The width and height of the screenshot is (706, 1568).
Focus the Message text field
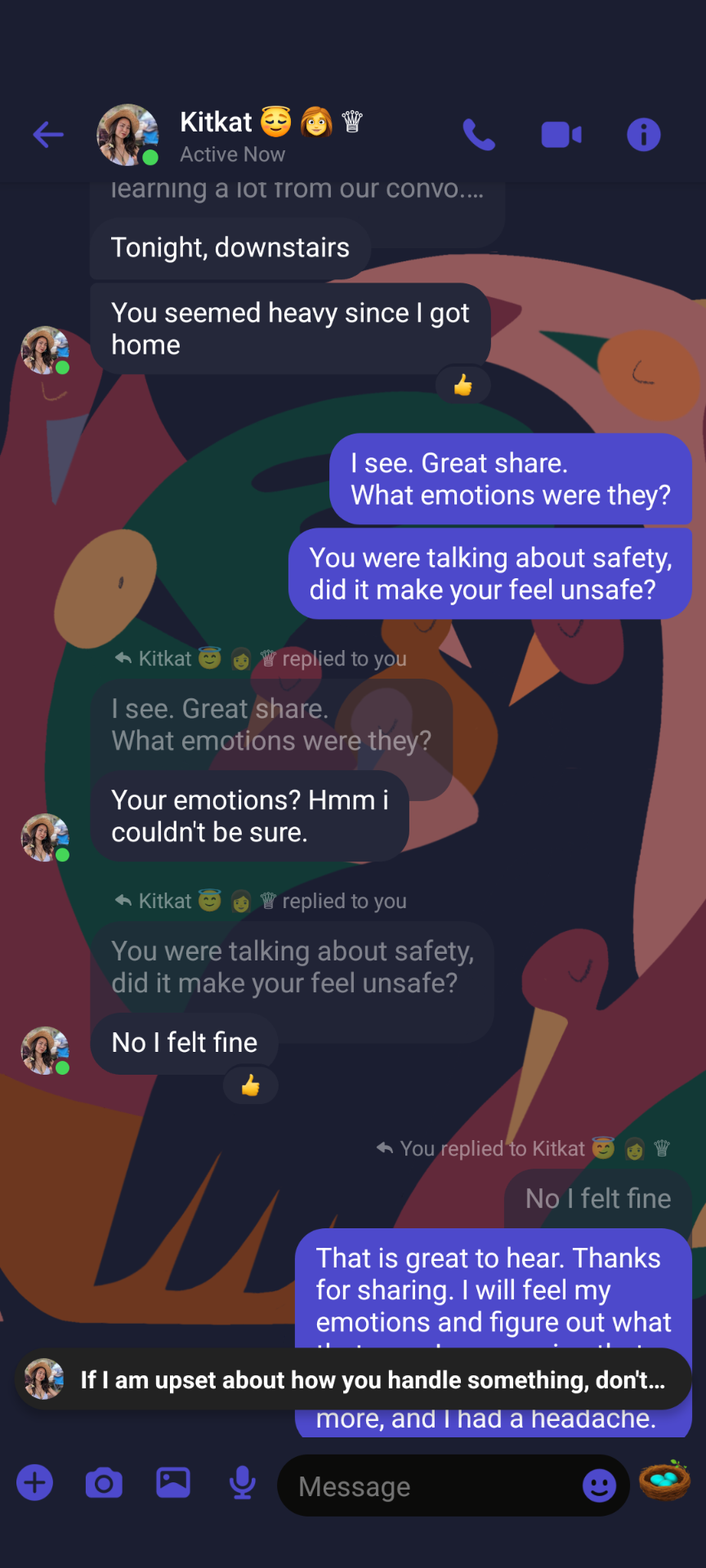pos(425,1486)
